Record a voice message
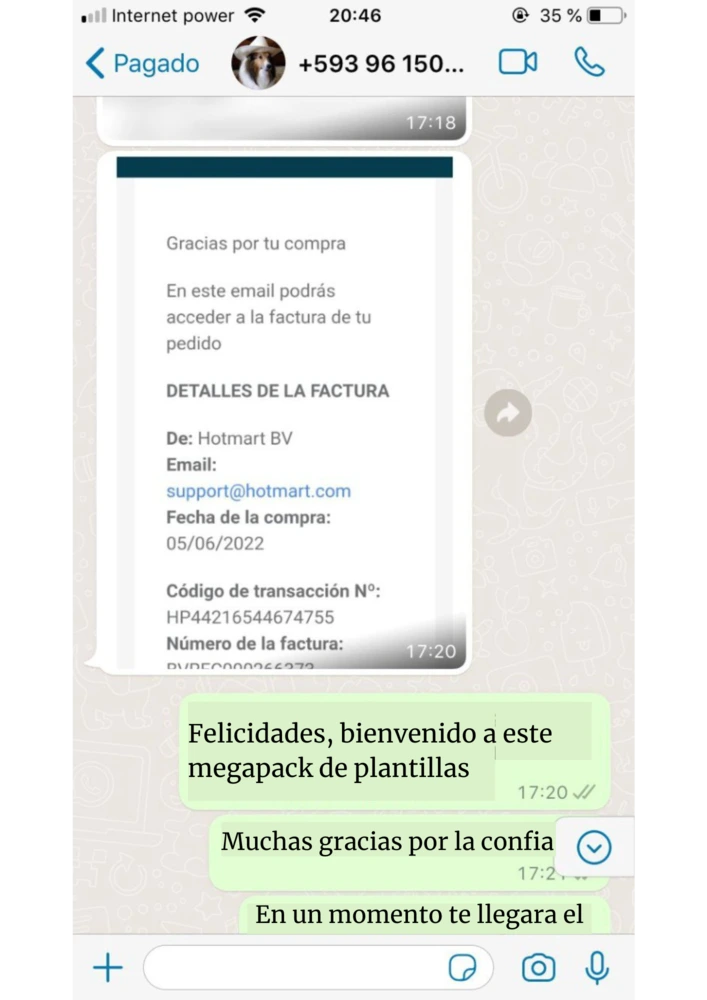707x1000 pixels. pyautogui.click(x=597, y=967)
